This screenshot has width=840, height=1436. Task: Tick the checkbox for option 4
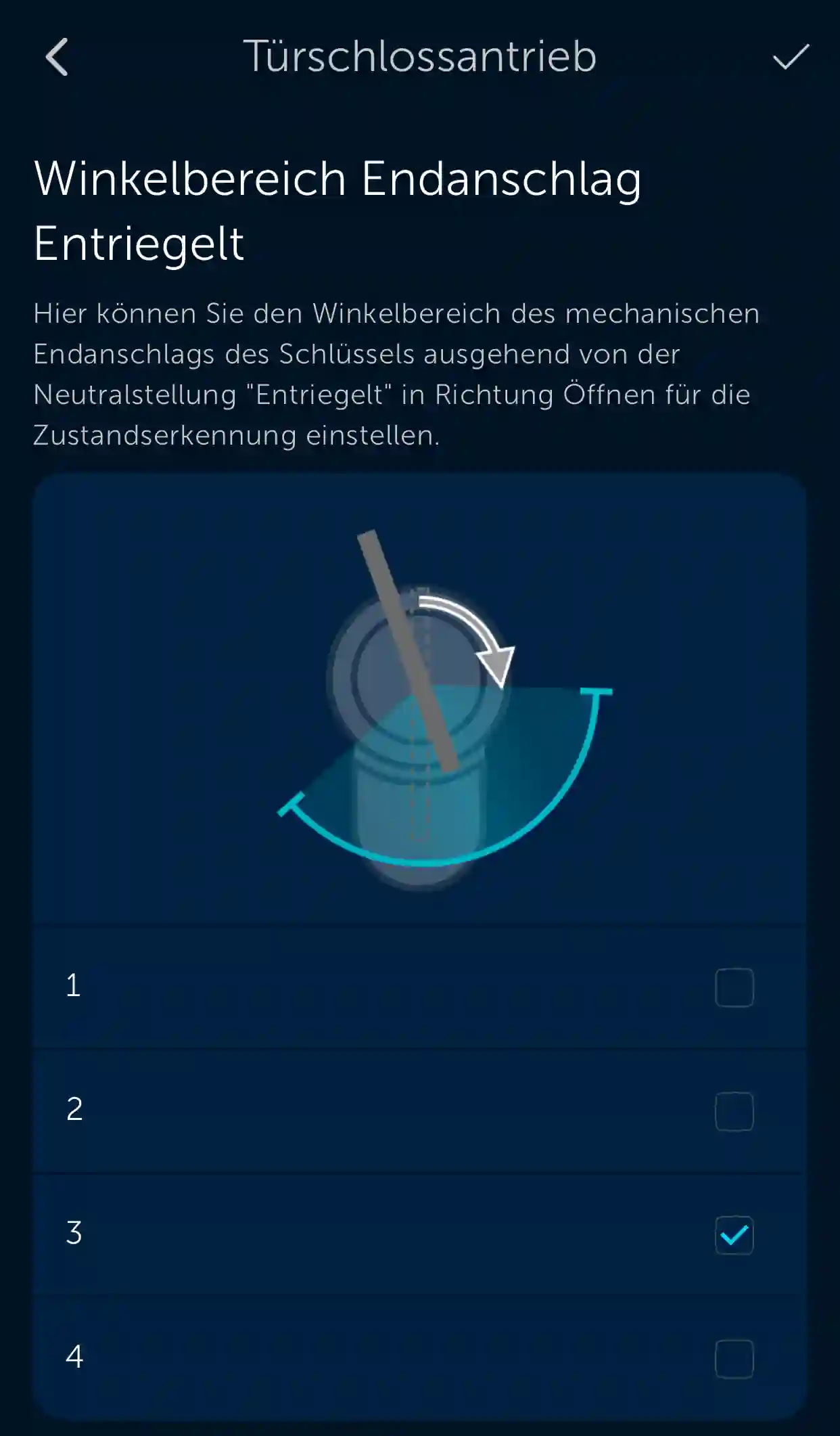click(x=734, y=1358)
